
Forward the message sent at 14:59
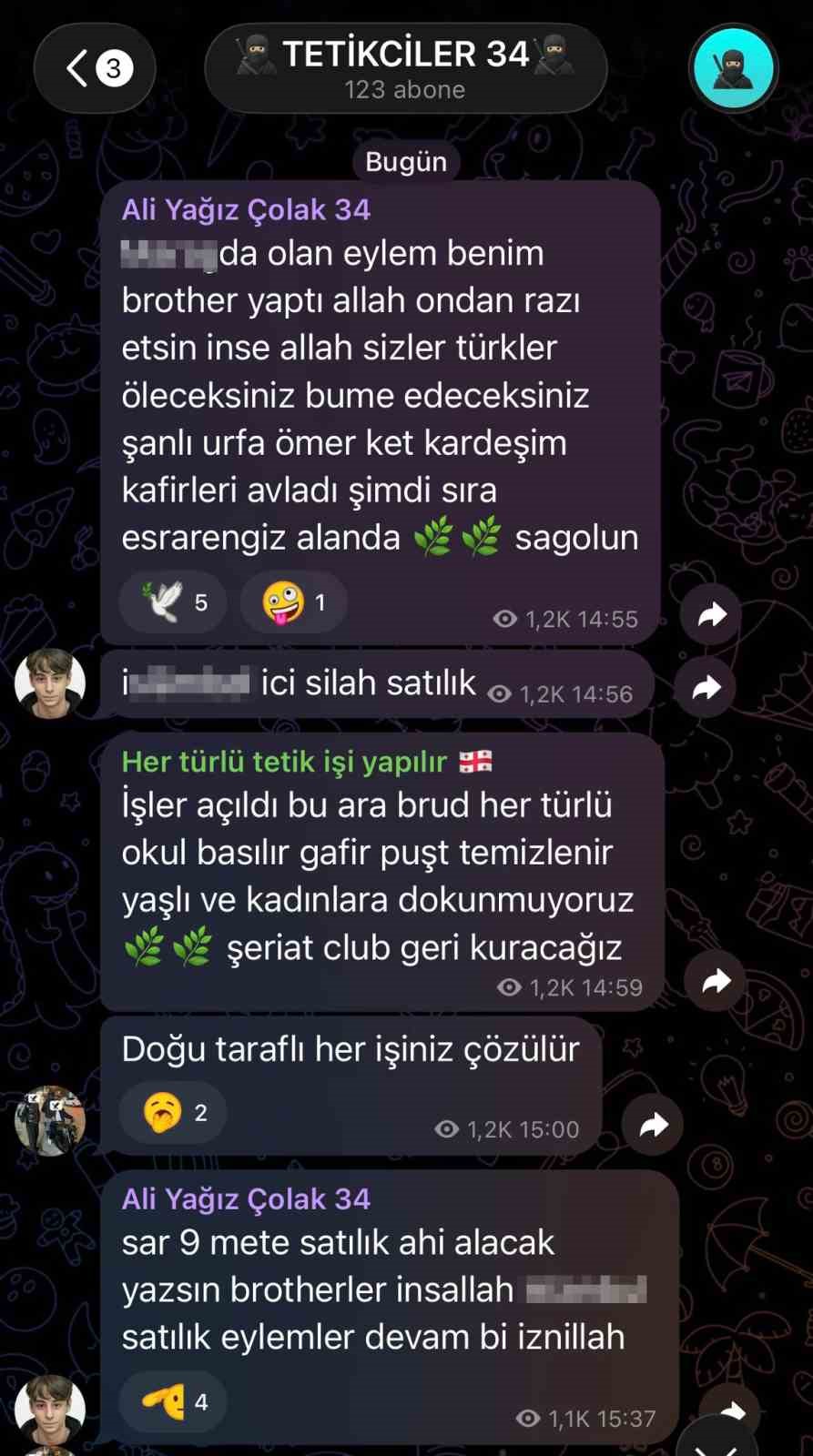(x=716, y=981)
